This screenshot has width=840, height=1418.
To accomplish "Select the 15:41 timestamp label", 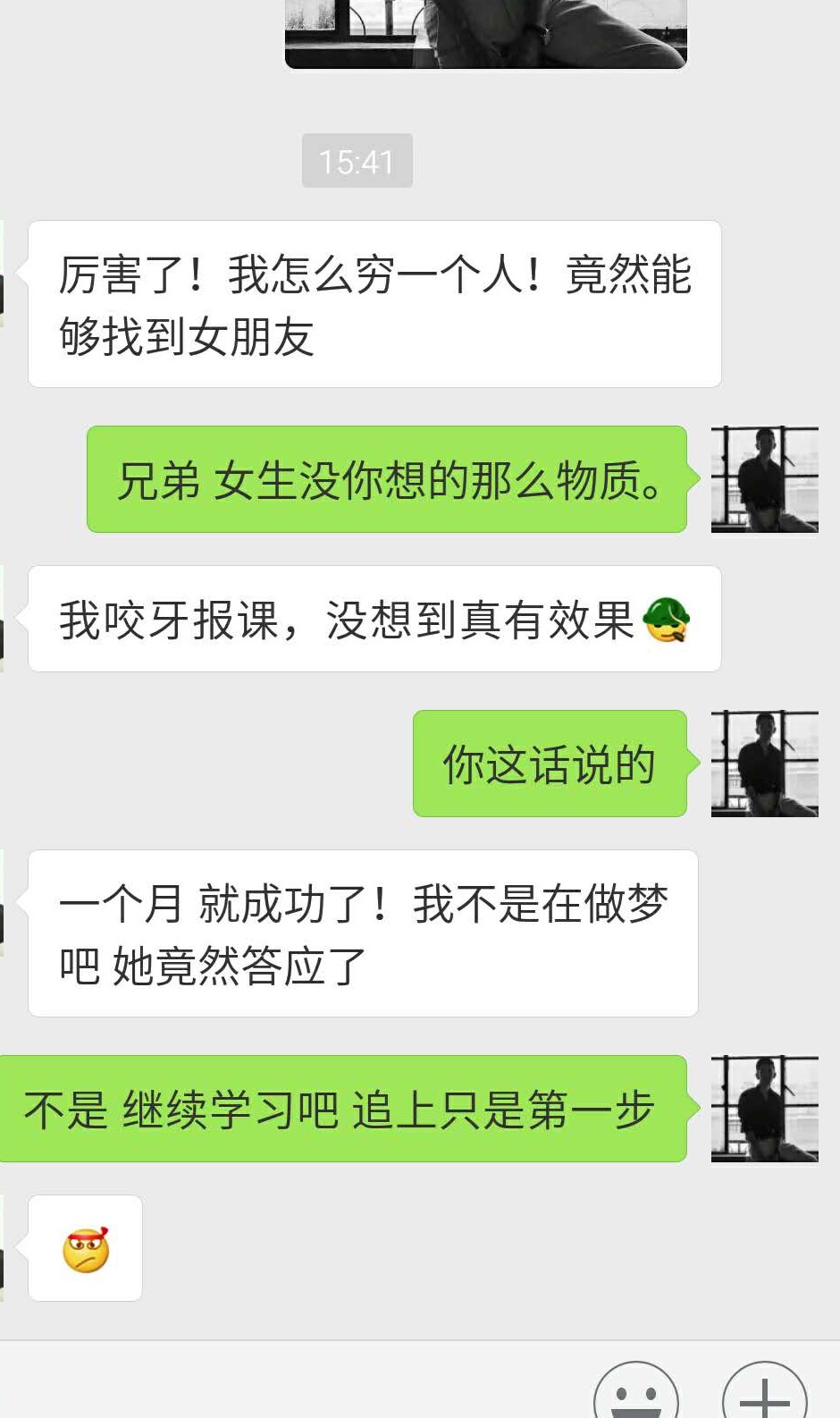I will coord(357,161).
